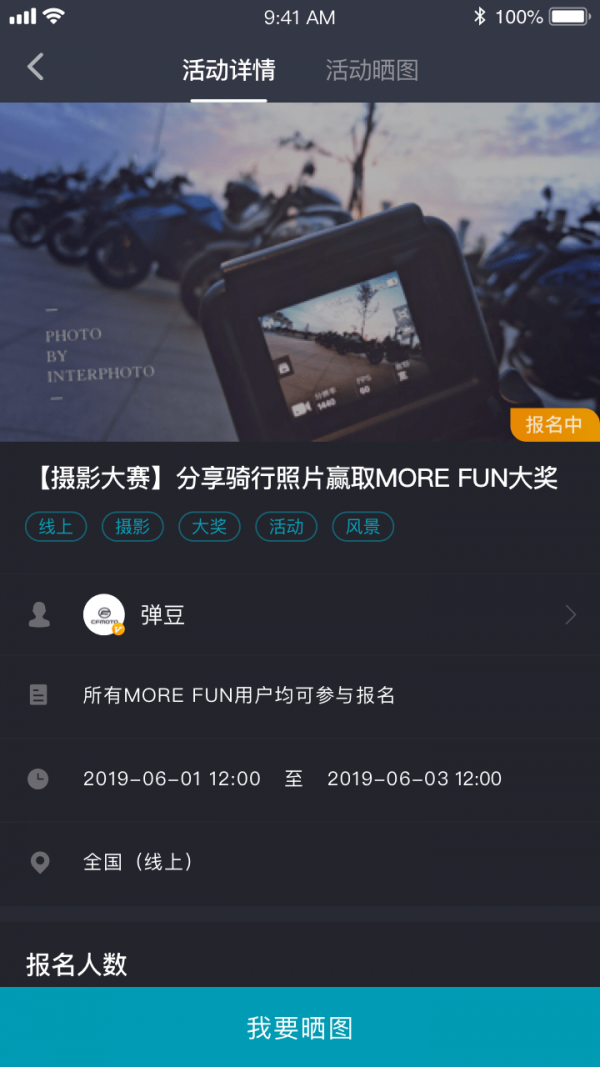Select the 大奖 tag chip

point(210,527)
